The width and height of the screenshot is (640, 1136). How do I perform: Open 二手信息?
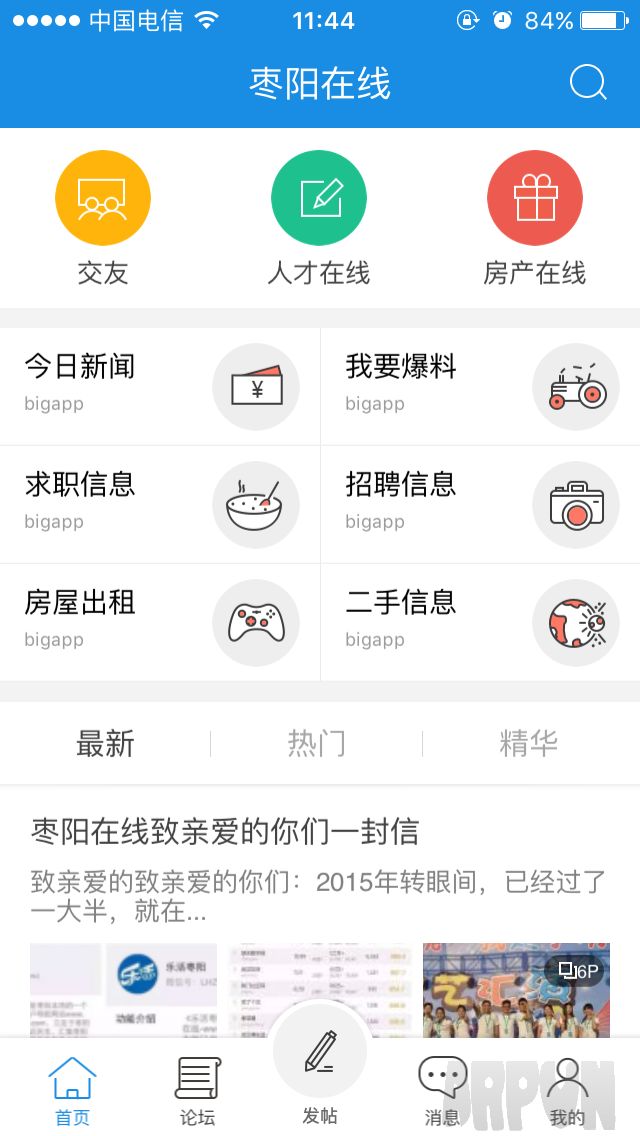[480, 621]
